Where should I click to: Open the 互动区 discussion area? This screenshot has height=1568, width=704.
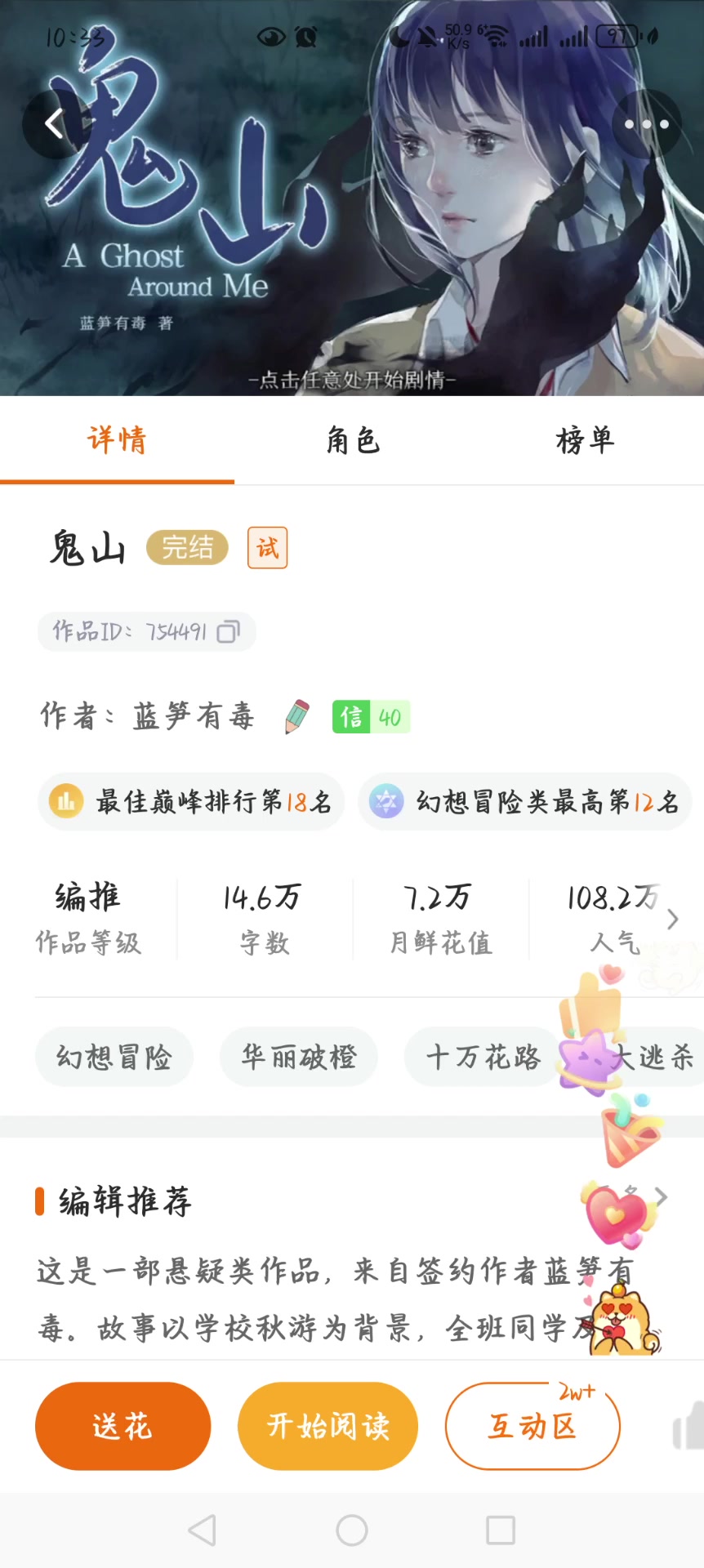[532, 1427]
